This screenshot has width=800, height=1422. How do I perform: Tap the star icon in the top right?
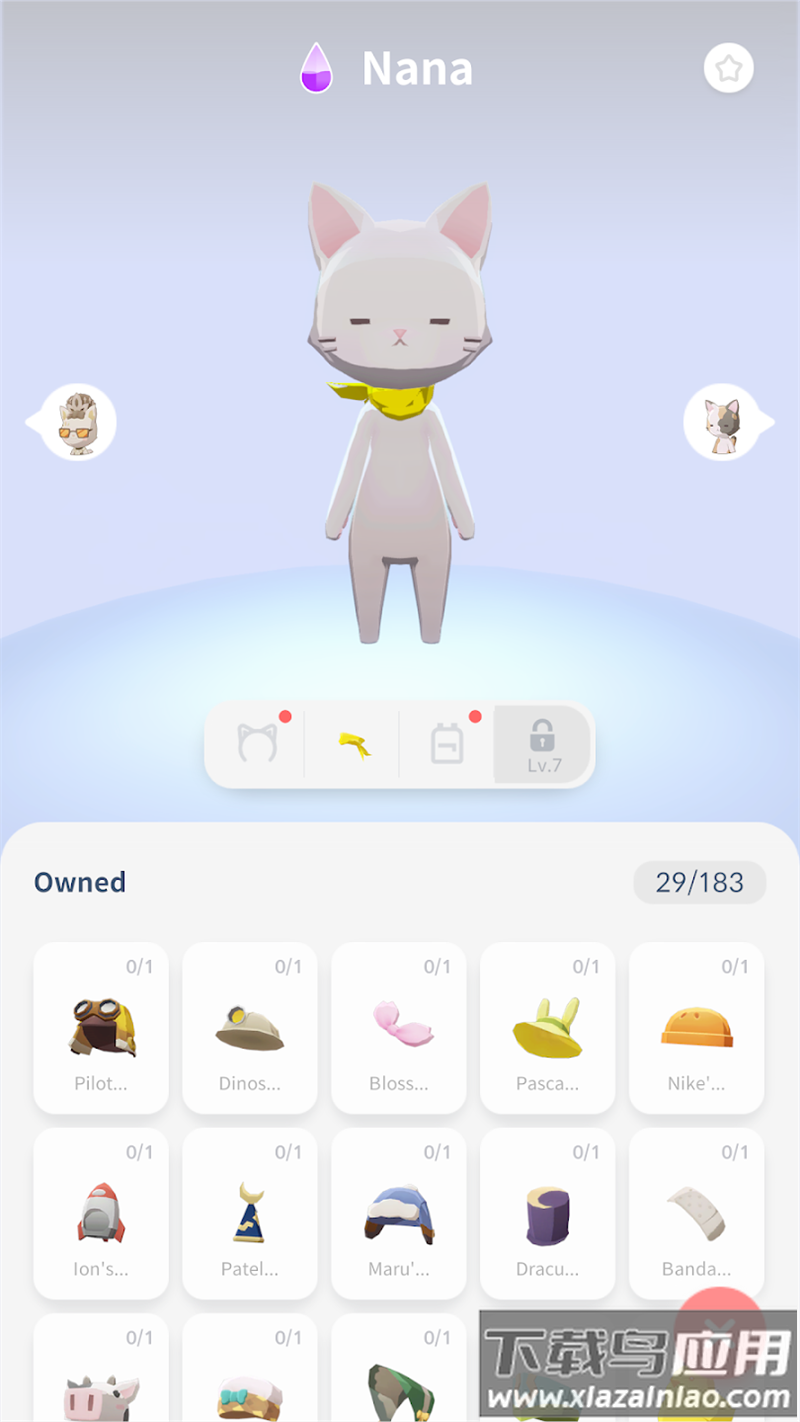pos(728,66)
